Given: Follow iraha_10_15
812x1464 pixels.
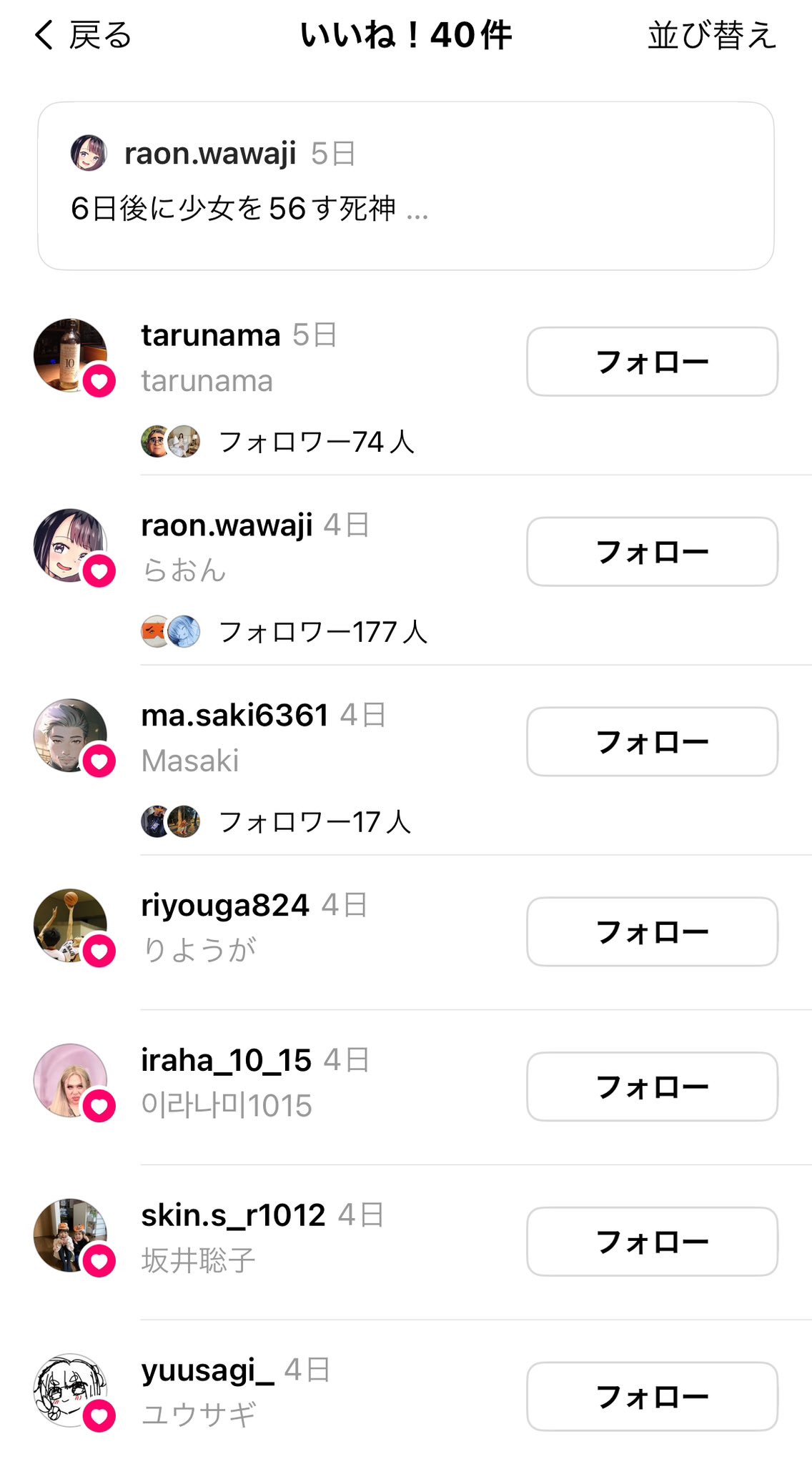Looking at the screenshot, I should tap(652, 1087).
